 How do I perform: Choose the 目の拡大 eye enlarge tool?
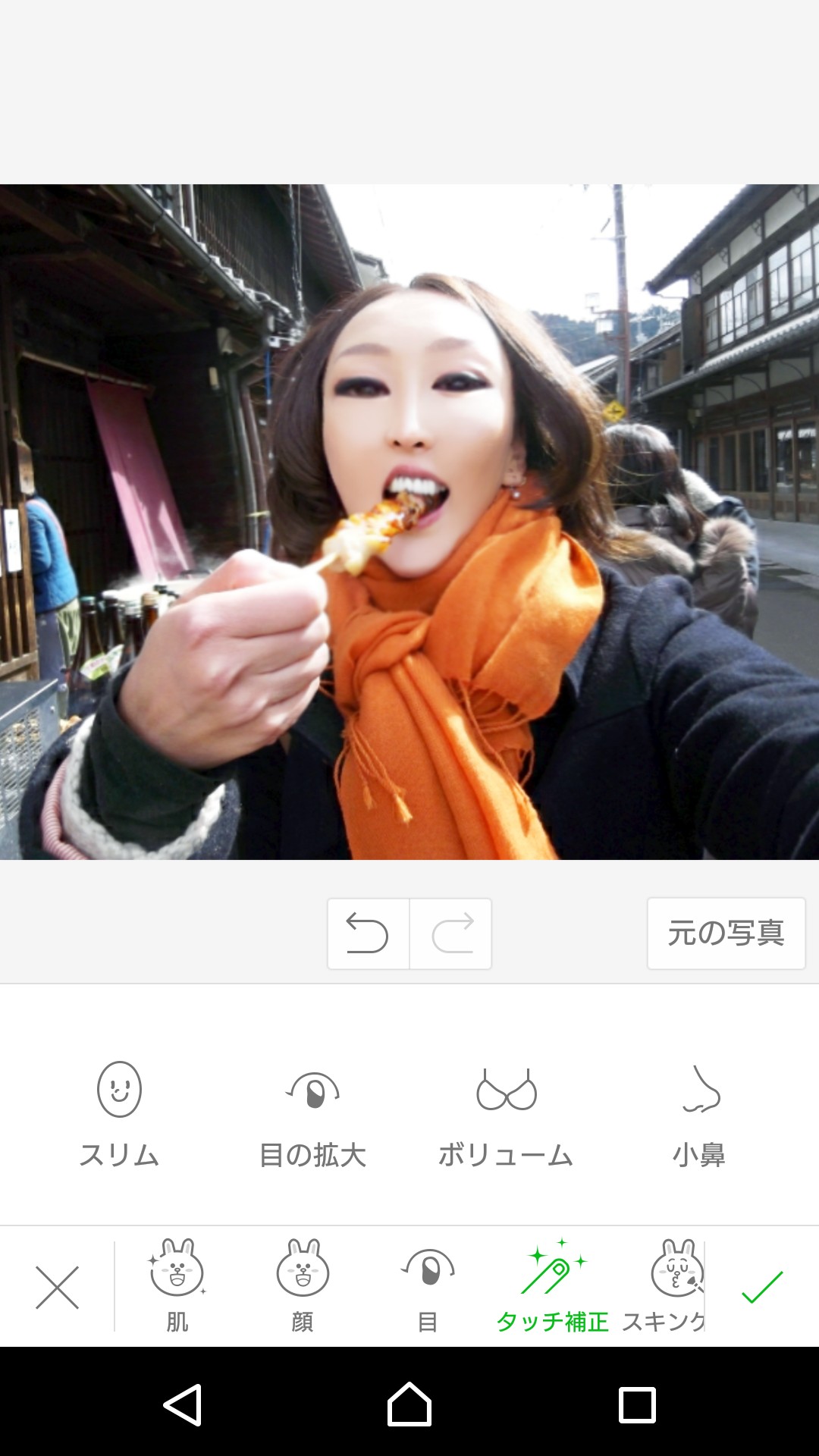[312, 1113]
